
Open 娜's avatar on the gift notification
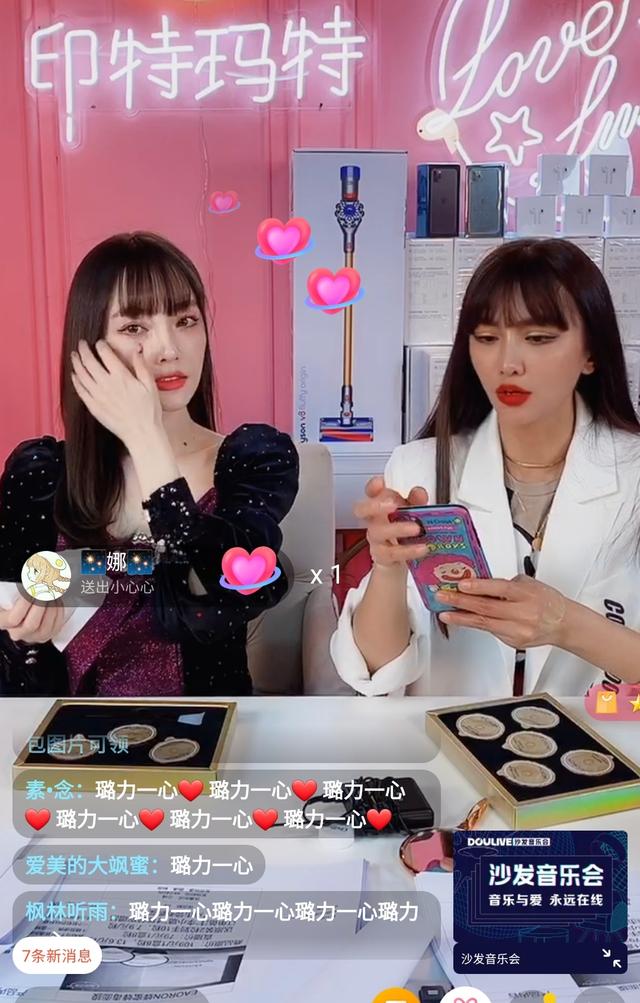pos(46,575)
